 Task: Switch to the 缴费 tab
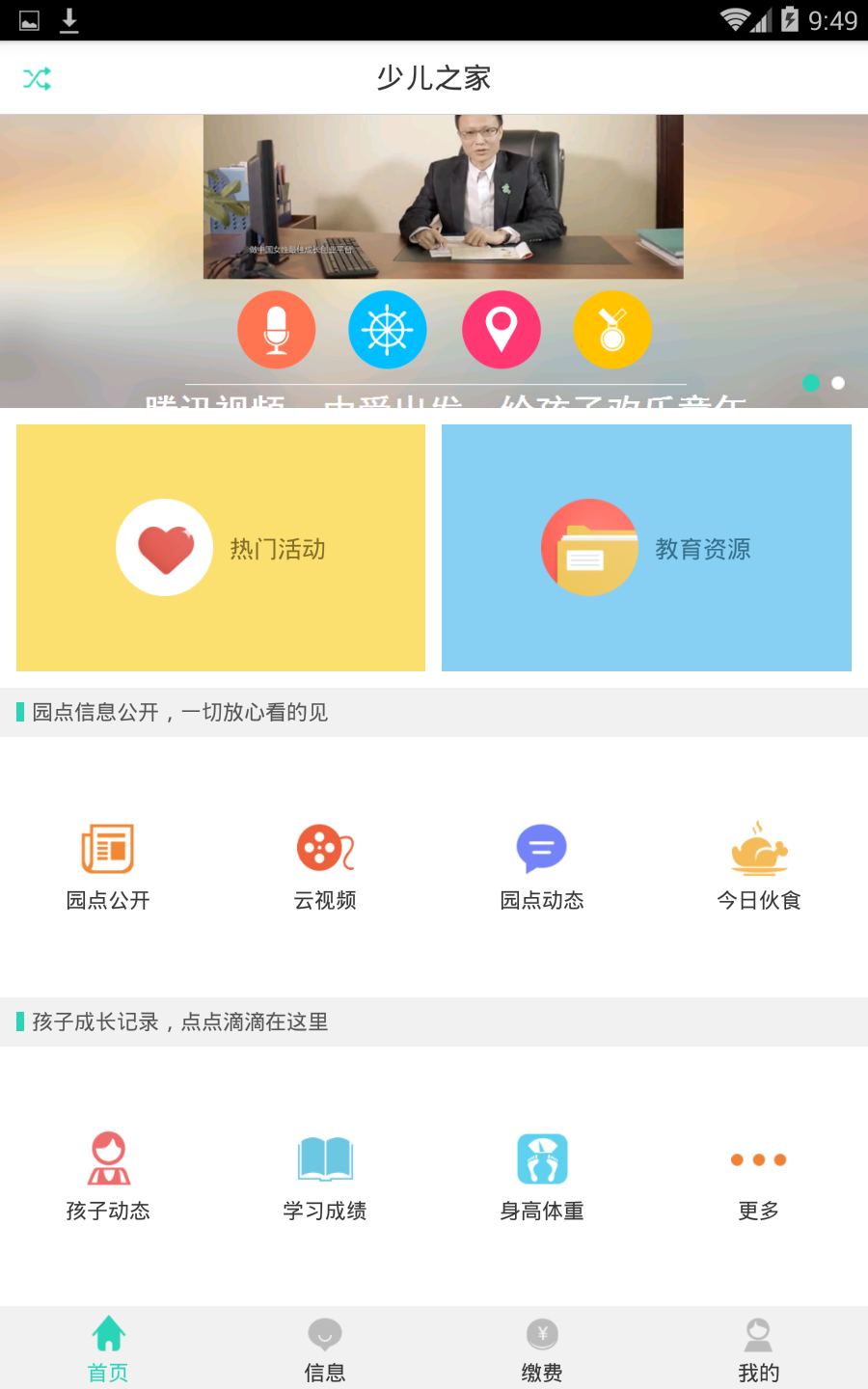point(542,1349)
